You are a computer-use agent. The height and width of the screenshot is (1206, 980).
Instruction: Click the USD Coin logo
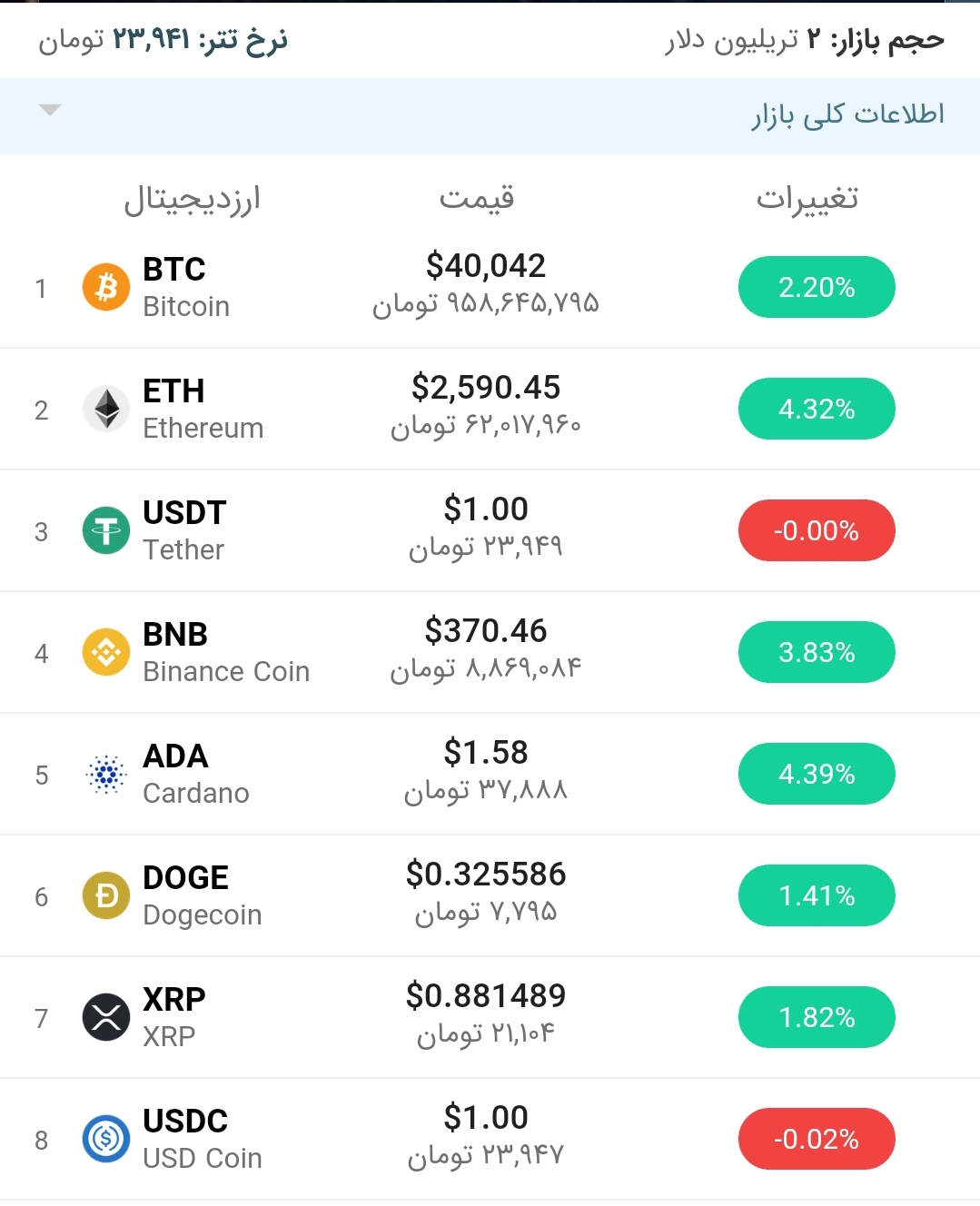106,1138
